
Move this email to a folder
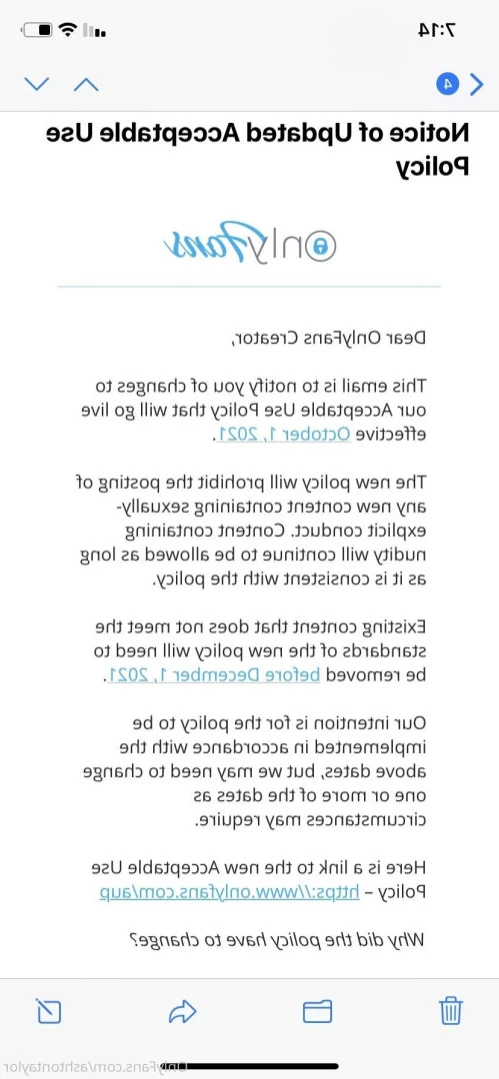[317, 1011]
